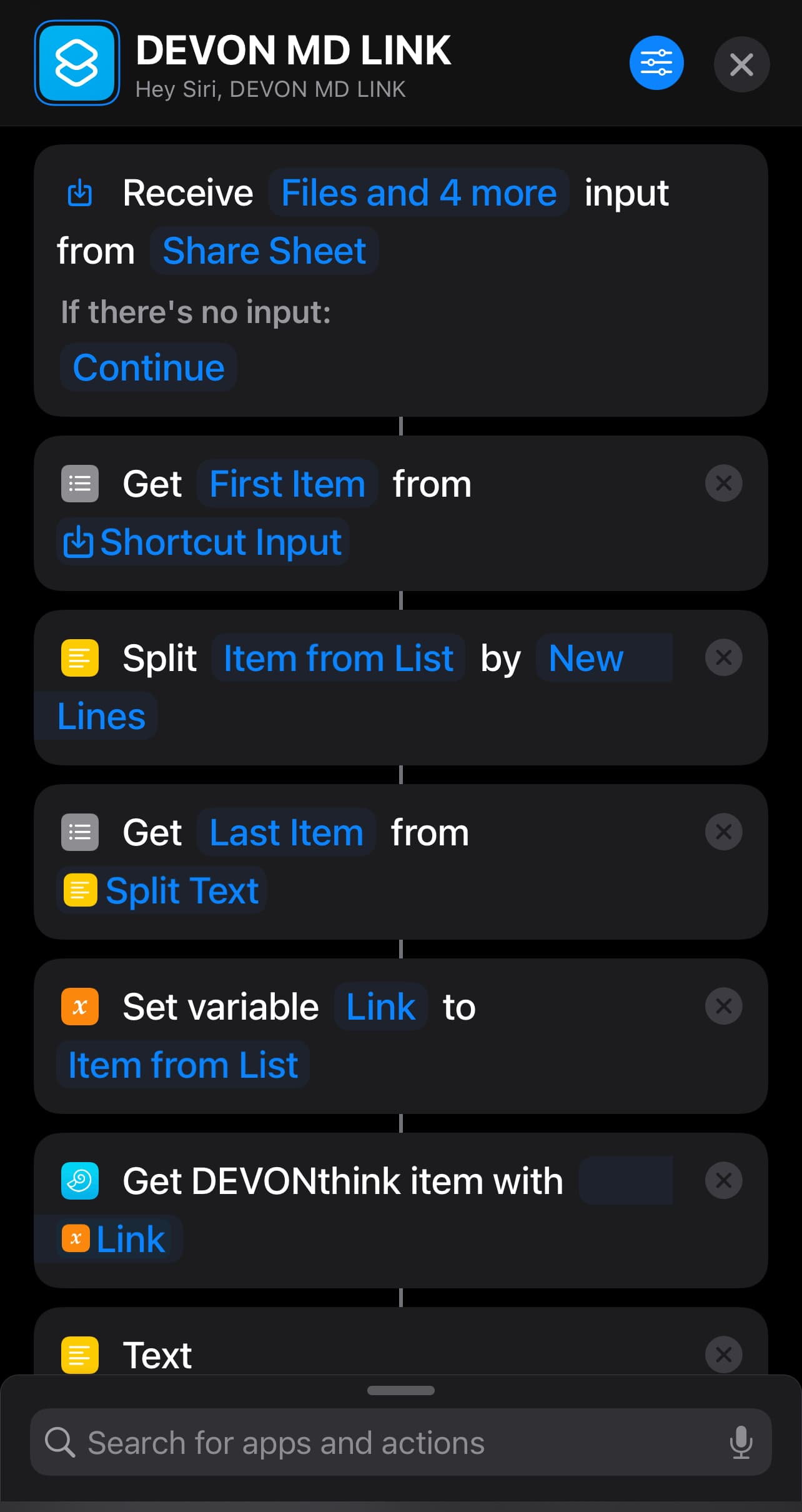Delete the Split text action
This screenshot has width=802, height=1512.
(x=723, y=657)
